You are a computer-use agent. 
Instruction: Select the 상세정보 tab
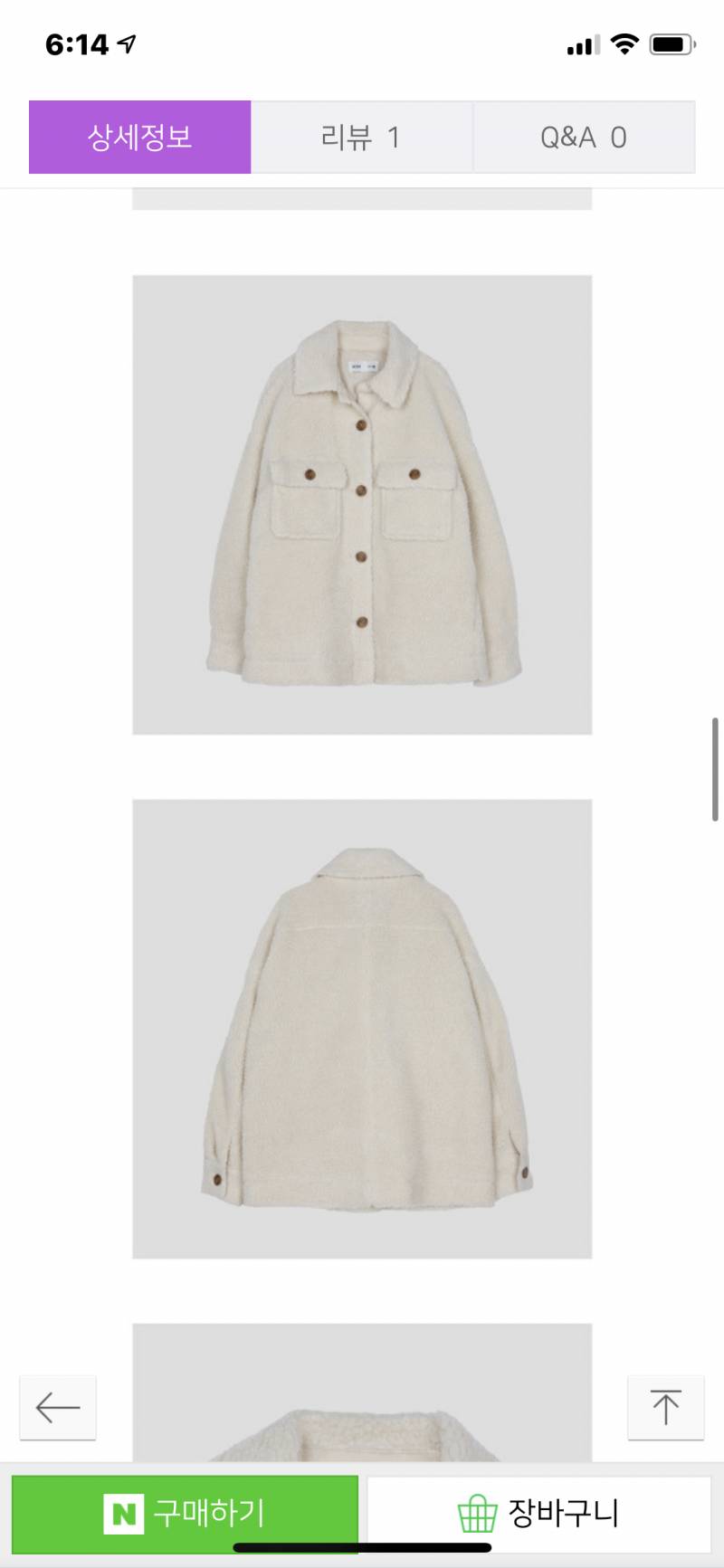tap(139, 138)
